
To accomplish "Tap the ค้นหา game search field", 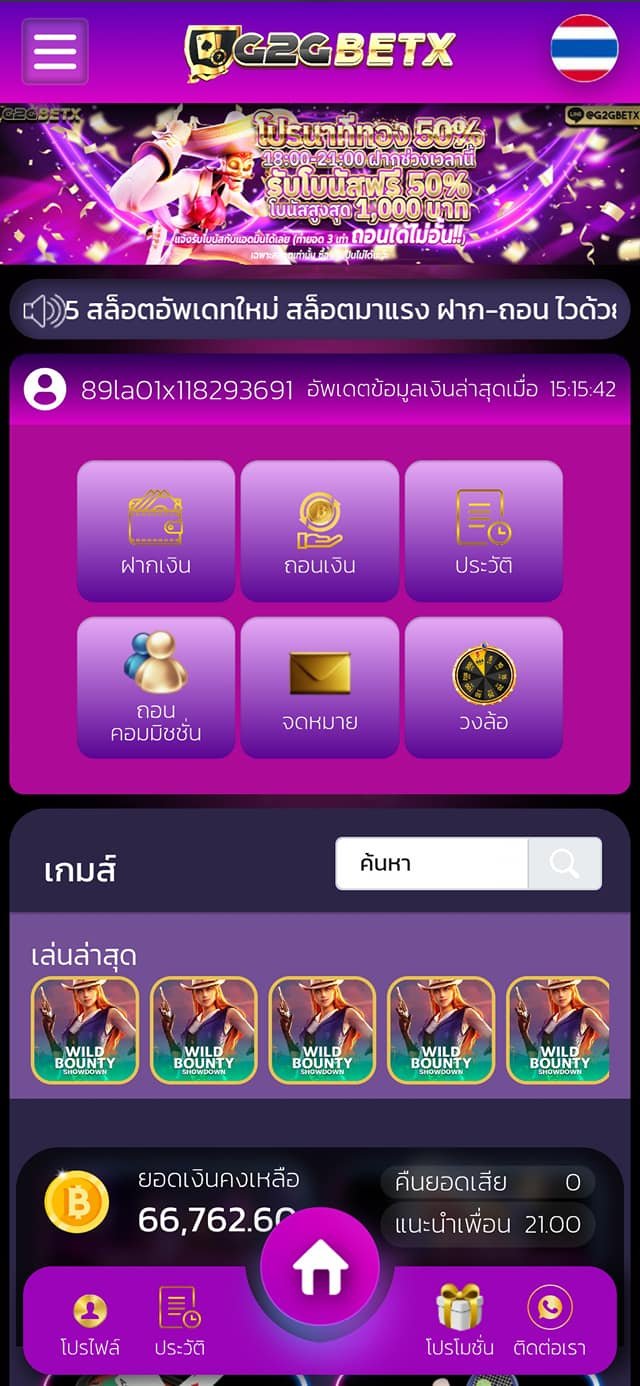I will click(x=431, y=863).
